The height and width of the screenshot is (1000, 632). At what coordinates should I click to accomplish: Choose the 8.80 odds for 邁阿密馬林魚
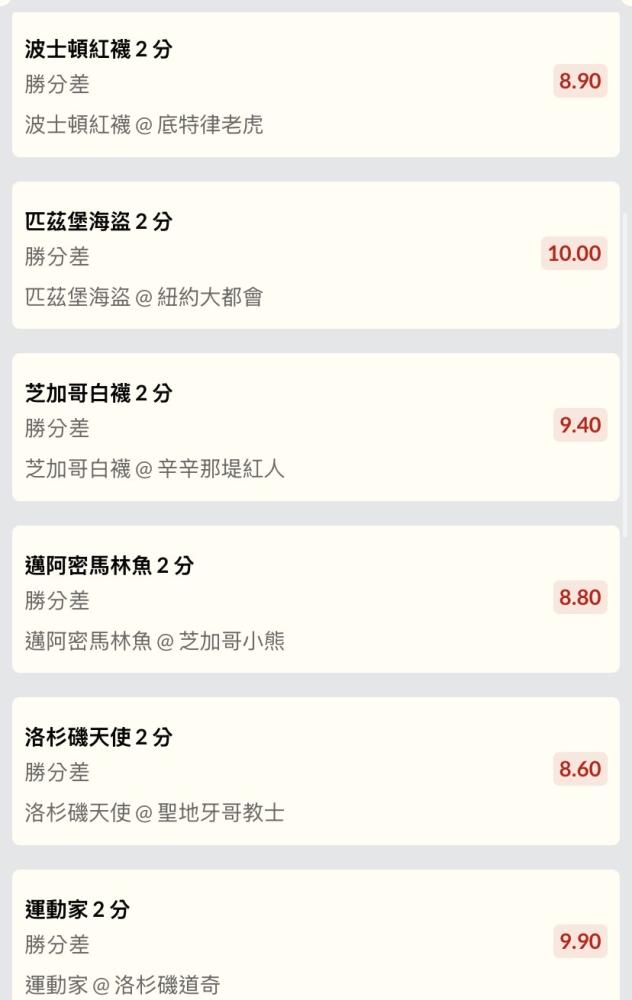point(580,597)
